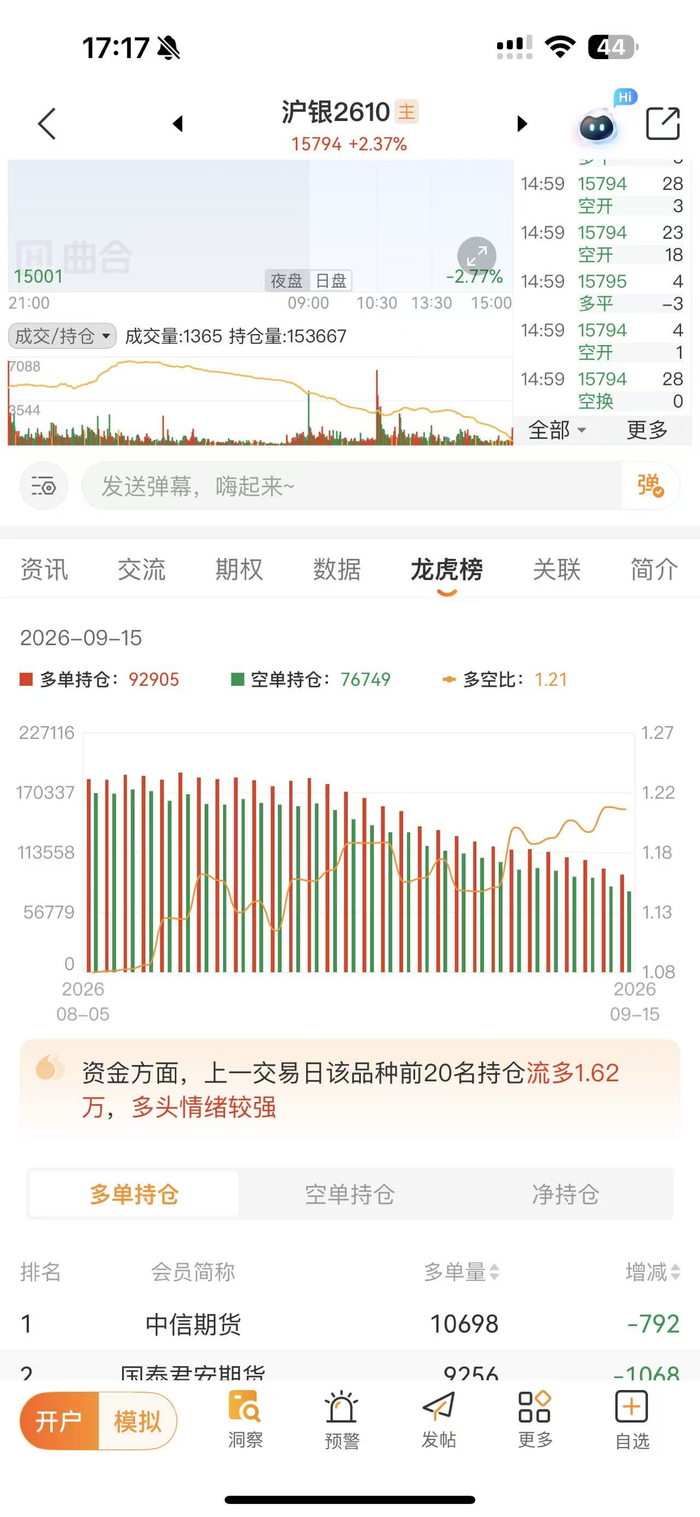Switch to the 数据 tab

[337, 570]
